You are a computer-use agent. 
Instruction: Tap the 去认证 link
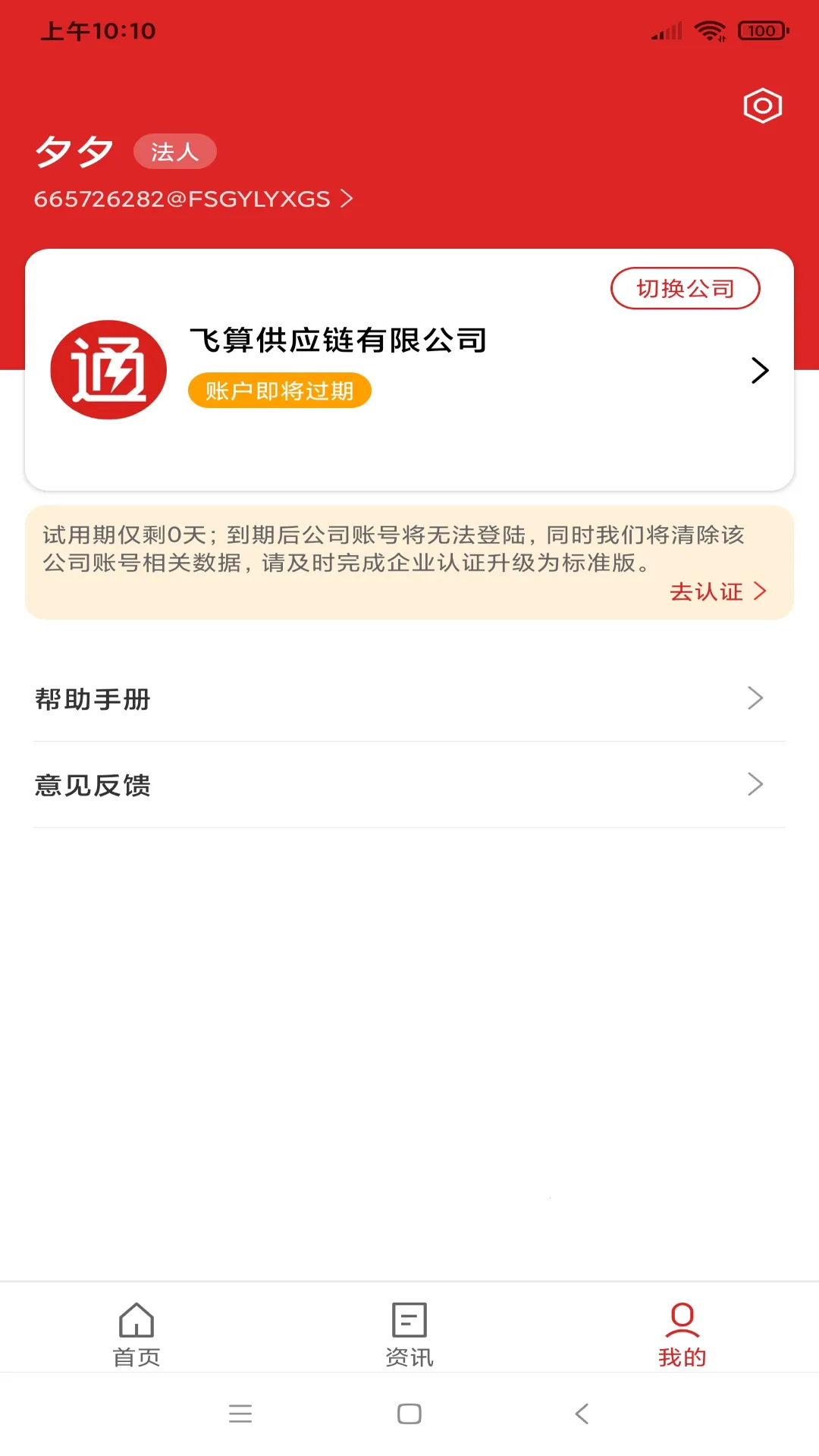pyautogui.click(x=717, y=591)
